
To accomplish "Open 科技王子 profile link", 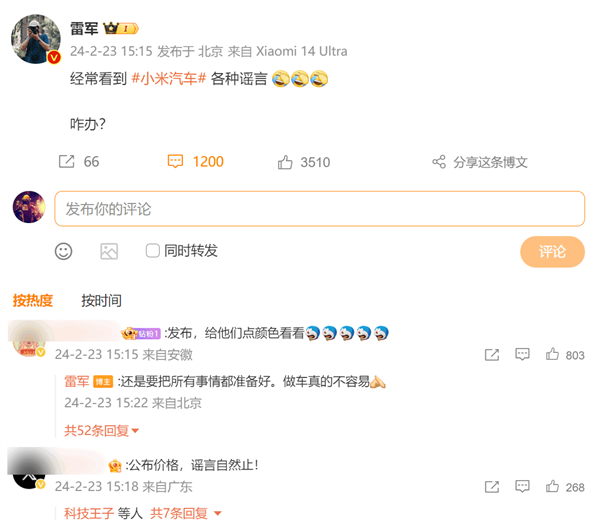I will (90, 513).
